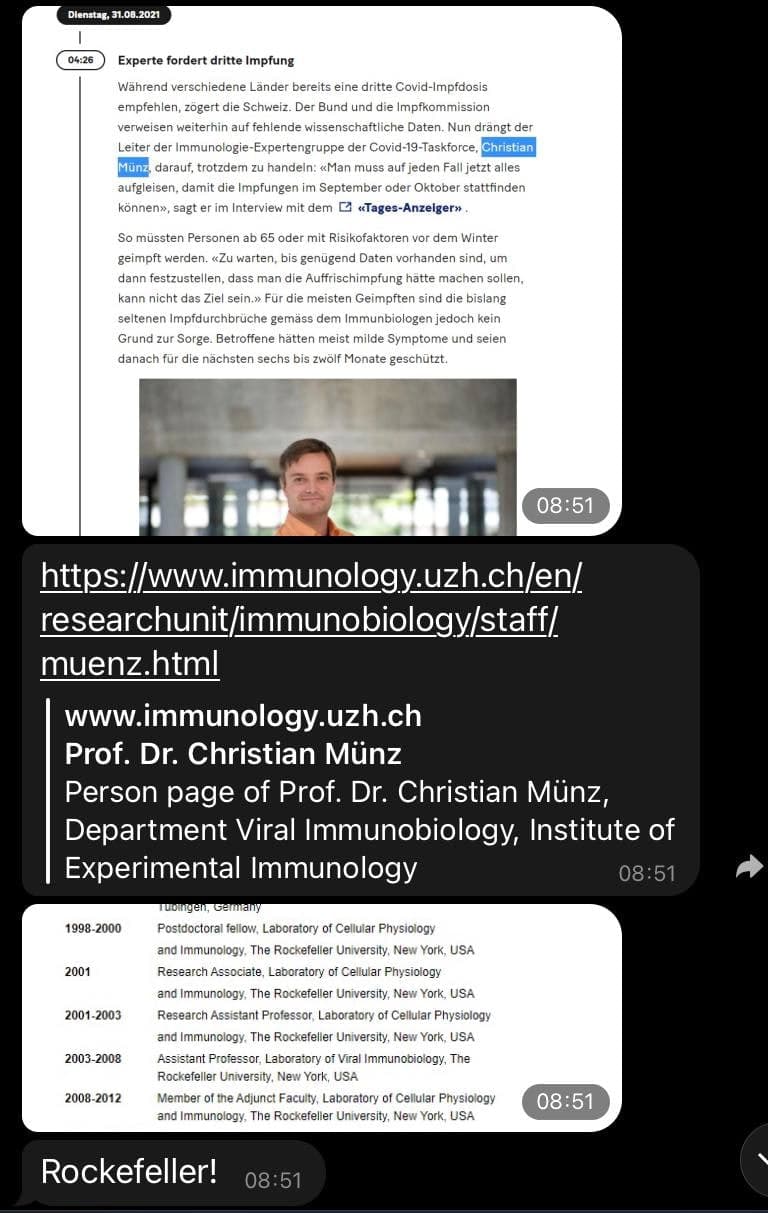Tap the 08:51 timestamp on the photo message
The height and width of the screenshot is (1213, 768).
565,506
